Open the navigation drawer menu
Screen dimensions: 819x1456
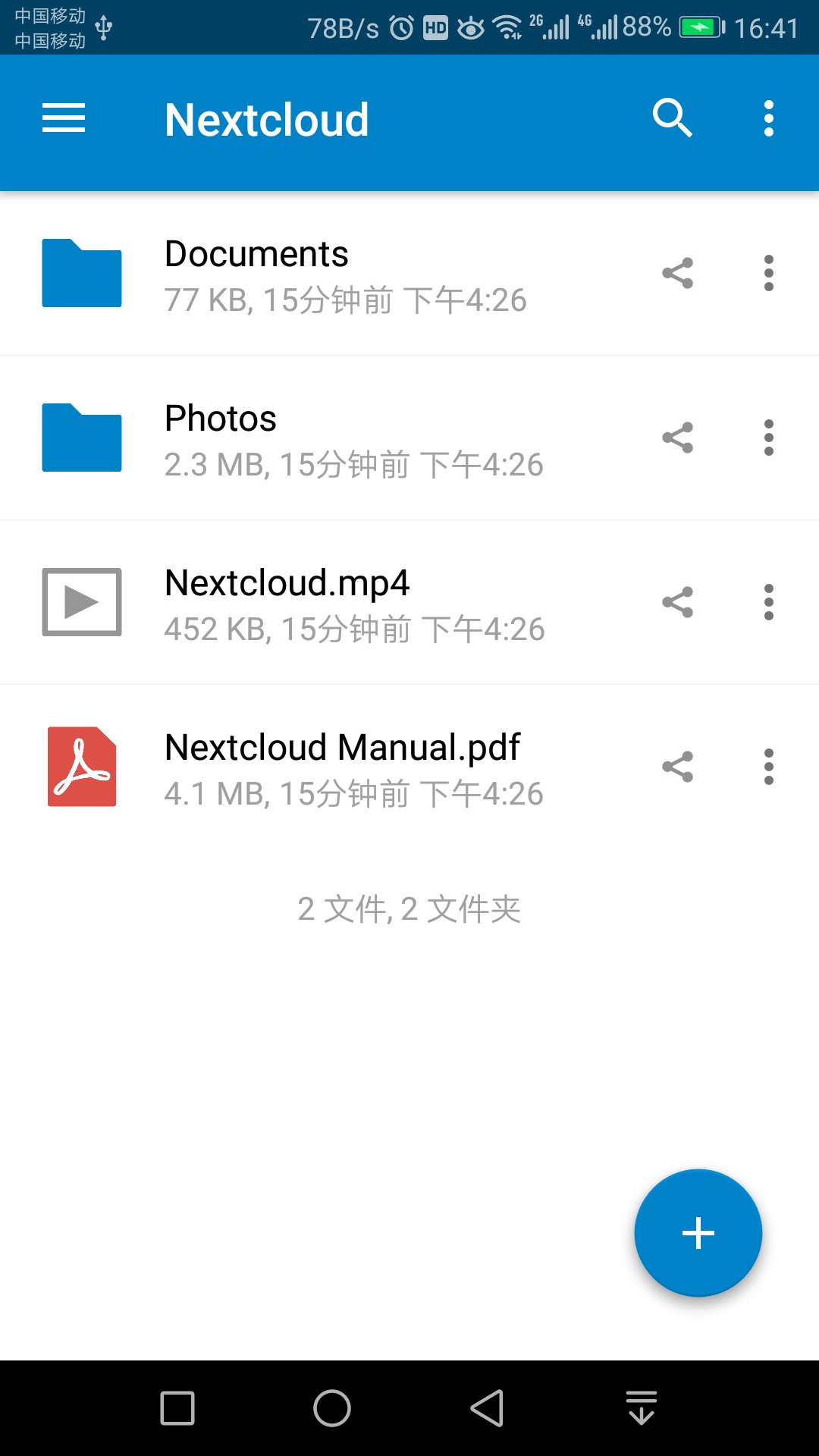64,119
